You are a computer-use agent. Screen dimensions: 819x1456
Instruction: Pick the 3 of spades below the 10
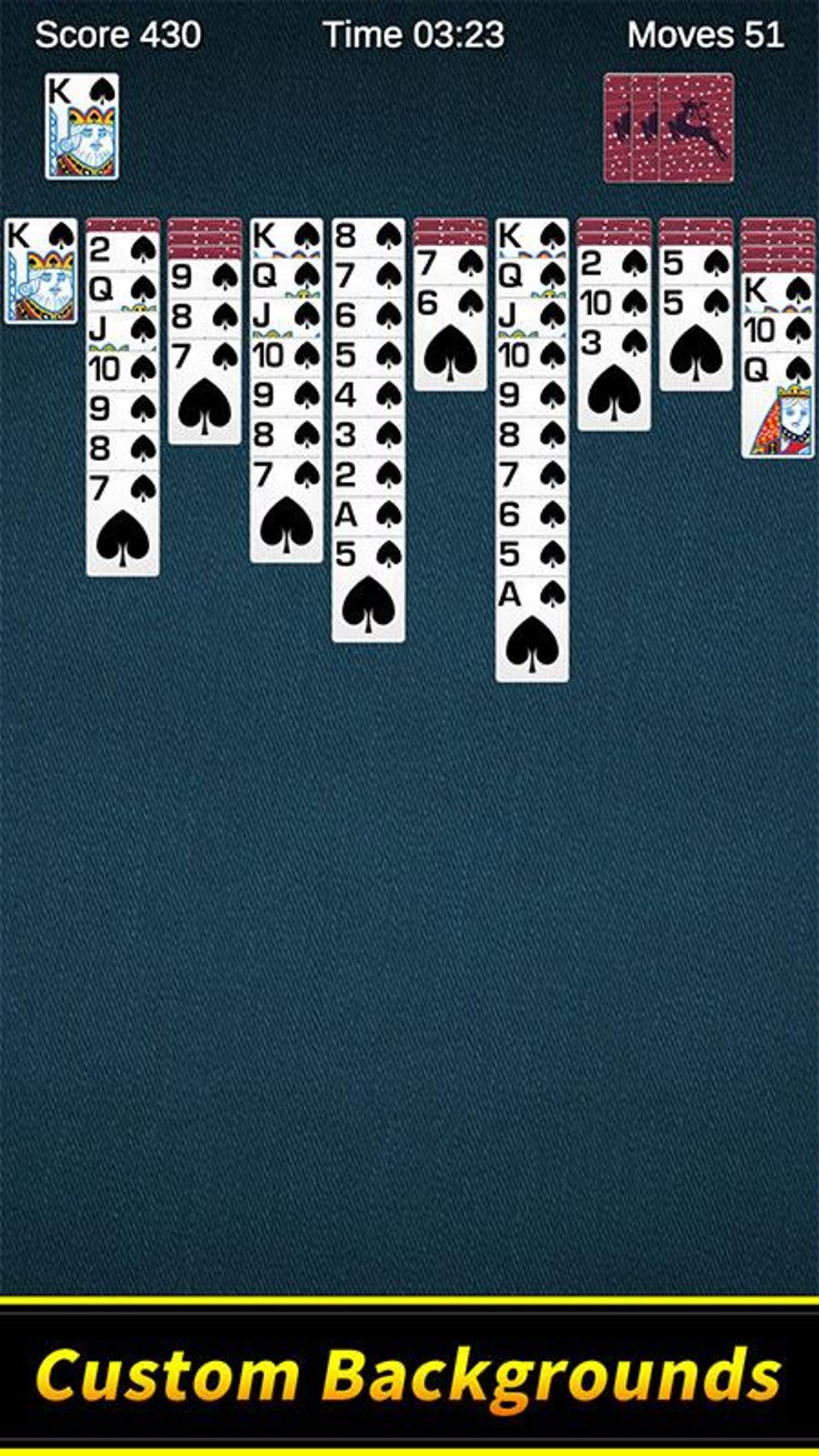tap(613, 377)
